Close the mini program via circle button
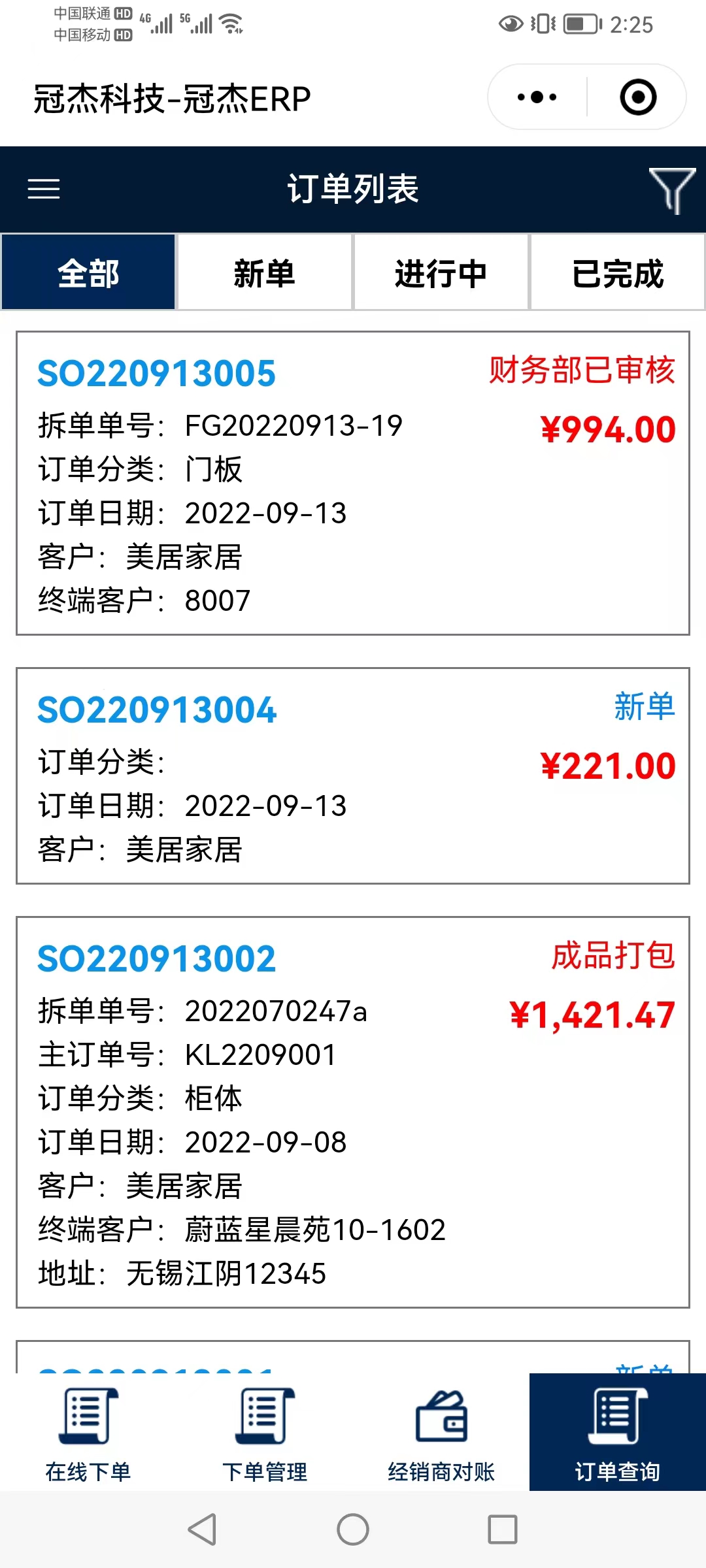 638,97
